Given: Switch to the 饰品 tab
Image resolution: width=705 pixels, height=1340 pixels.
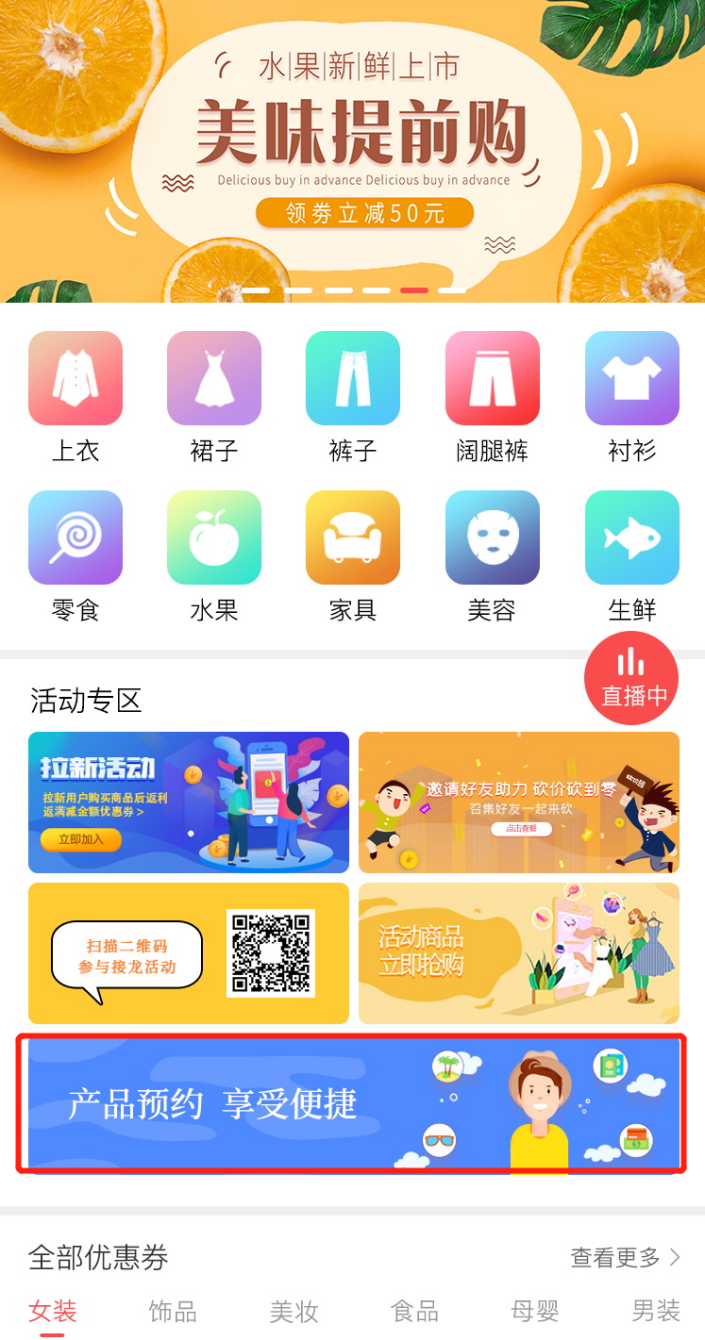Looking at the screenshot, I should point(173,1311).
